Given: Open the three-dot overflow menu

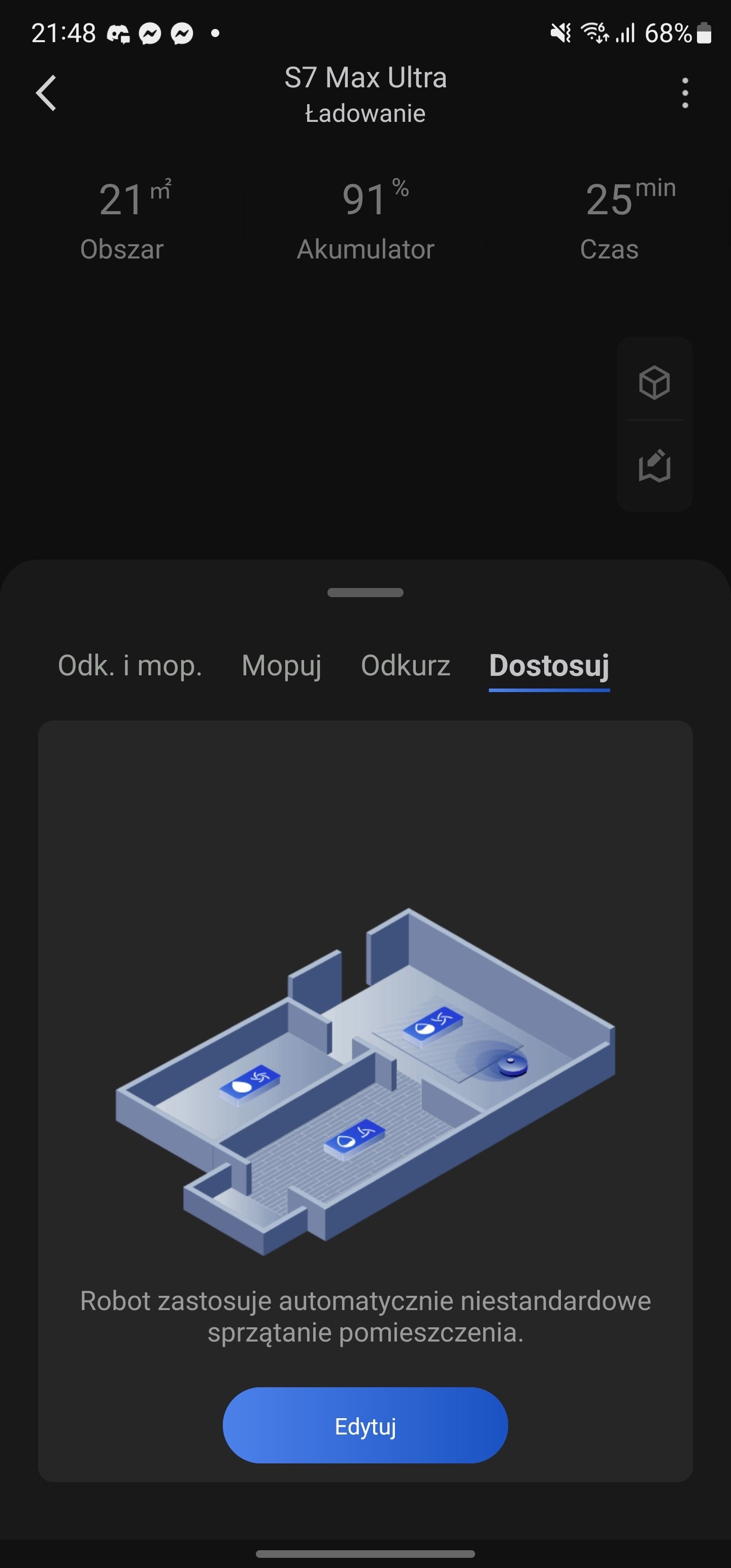Looking at the screenshot, I should coord(685,93).
